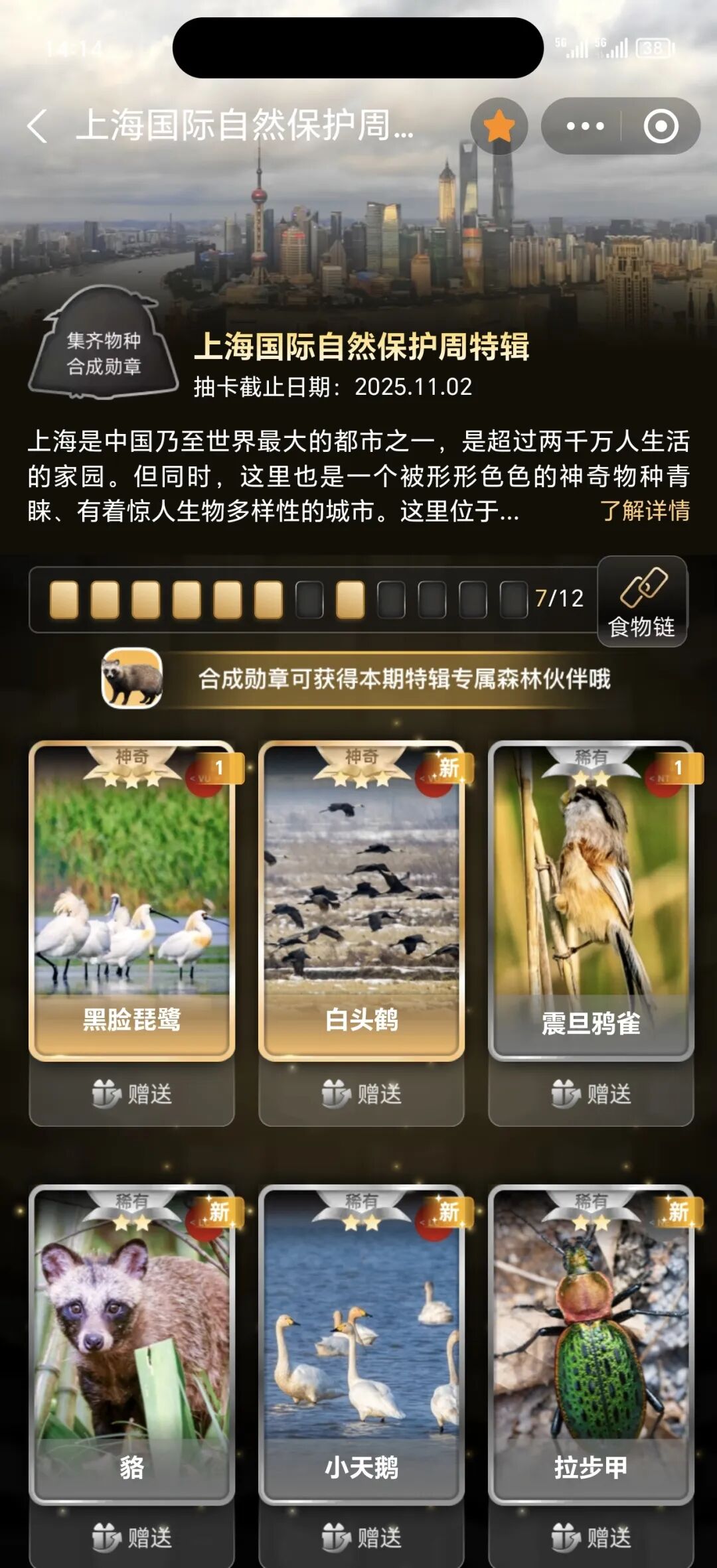The height and width of the screenshot is (1568, 717).
Task: Open the 食物链 food chain button
Action: (642, 602)
